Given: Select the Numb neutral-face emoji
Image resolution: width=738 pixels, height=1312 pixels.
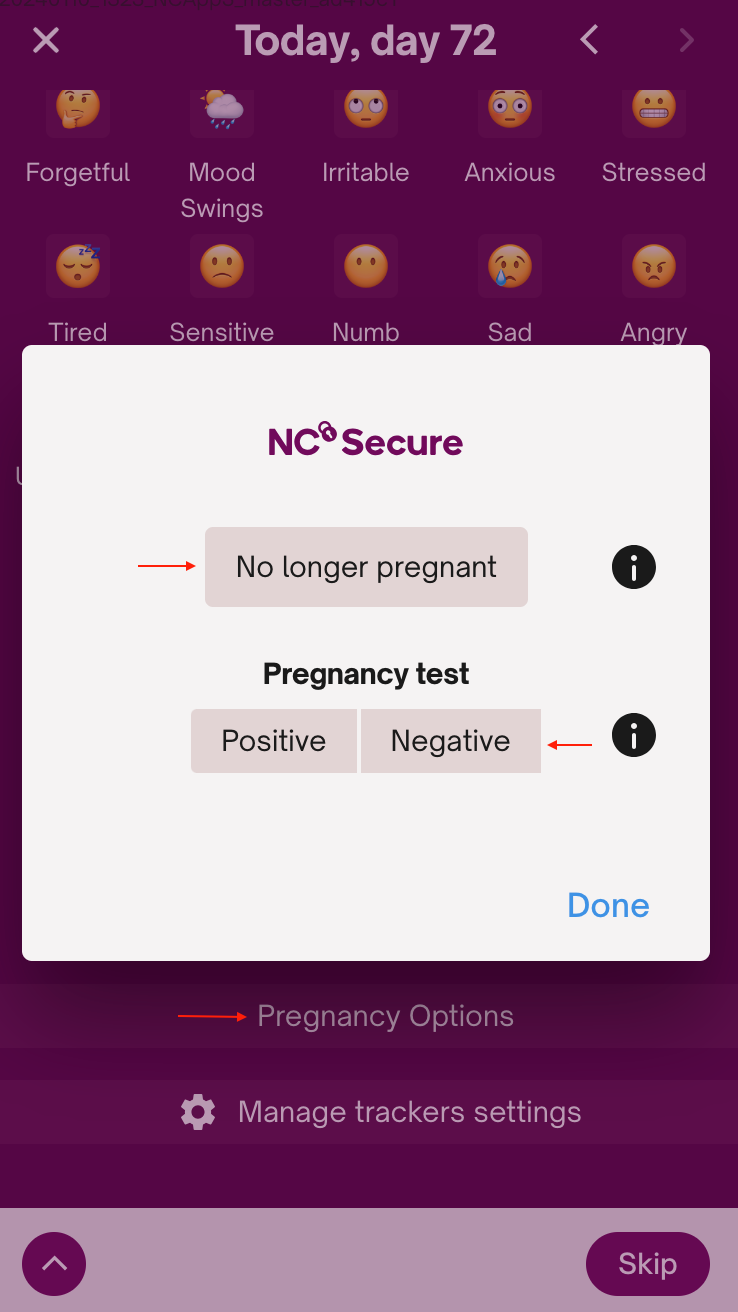Looking at the screenshot, I should [x=365, y=266].
